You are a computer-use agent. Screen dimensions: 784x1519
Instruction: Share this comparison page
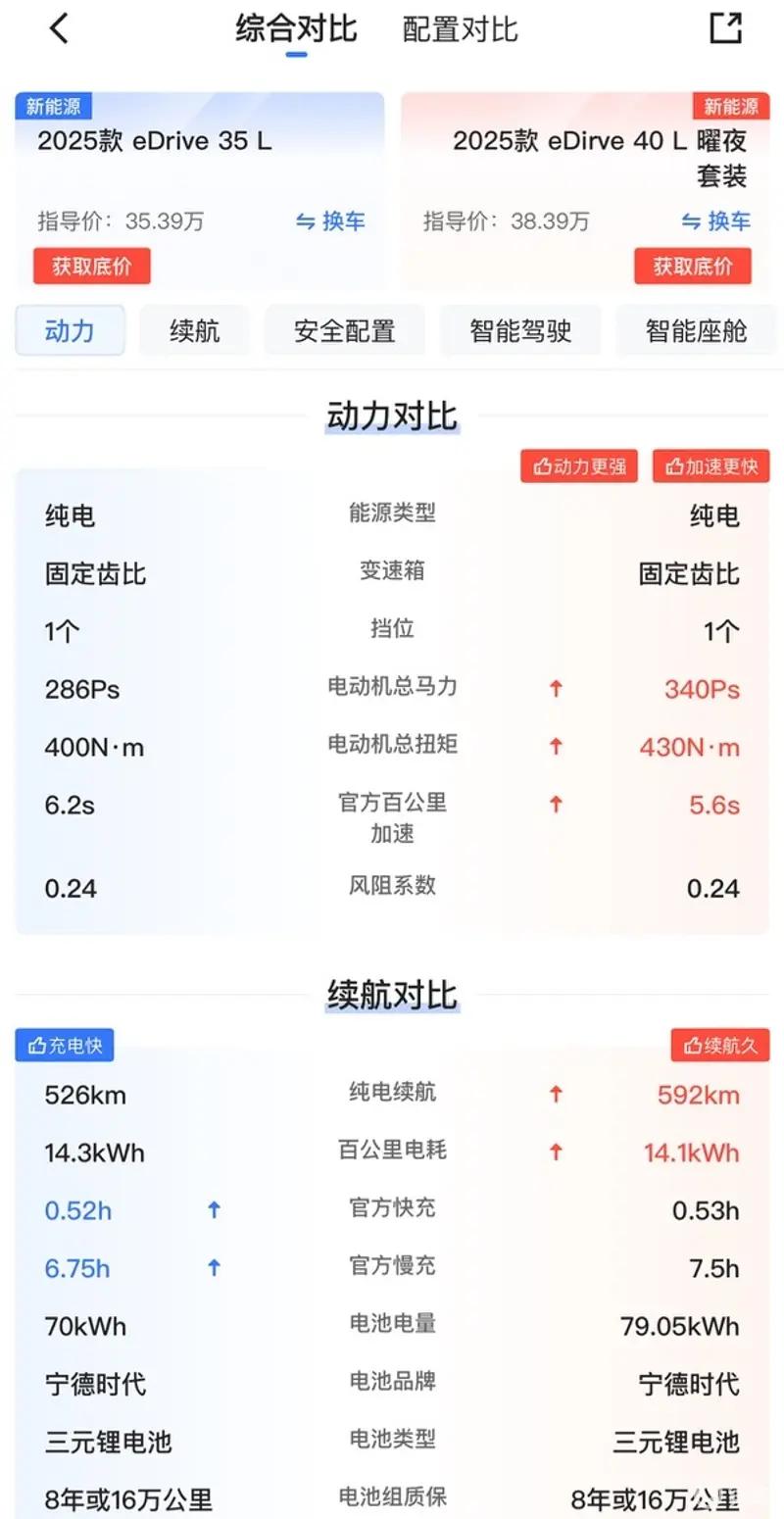725,28
